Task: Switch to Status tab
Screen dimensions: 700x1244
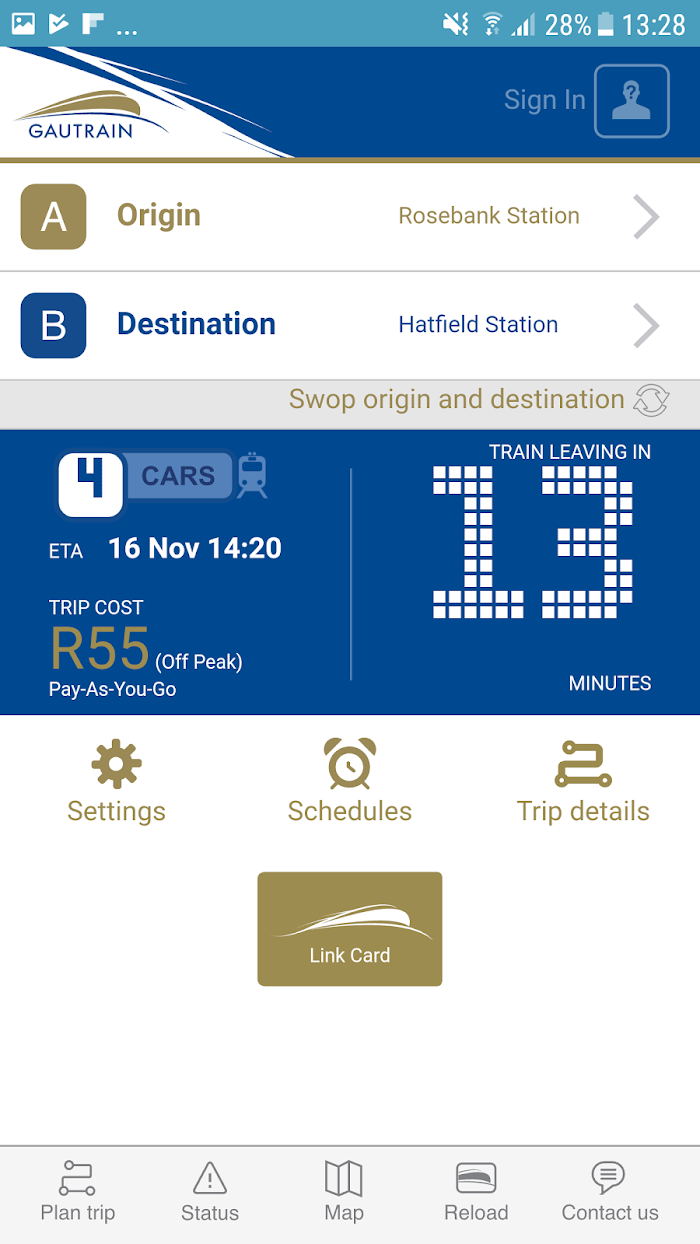Action: pyautogui.click(x=210, y=1192)
